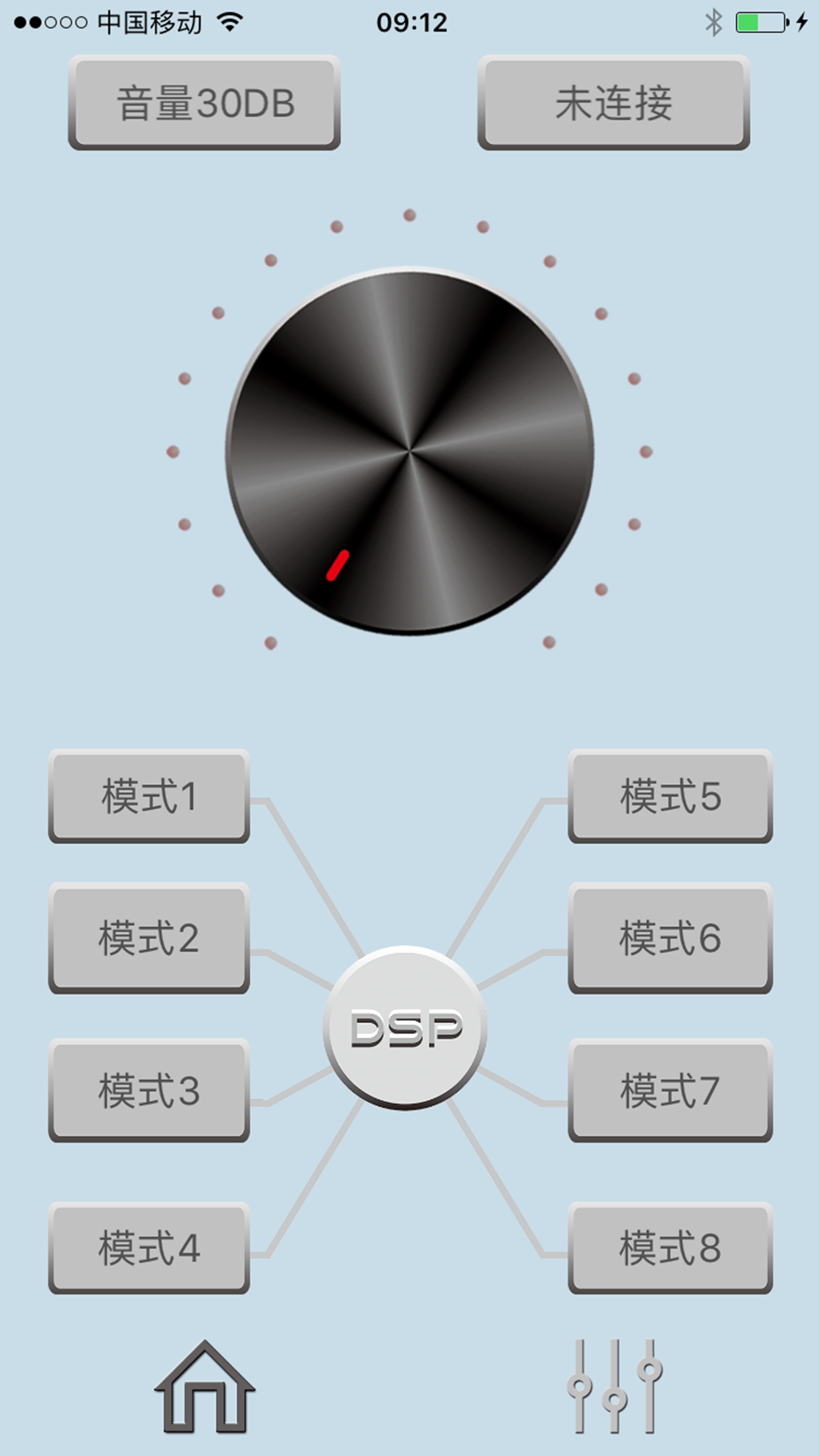This screenshot has height=1456, width=819.
Task: Select preset 模式3
Action: click(x=148, y=1093)
